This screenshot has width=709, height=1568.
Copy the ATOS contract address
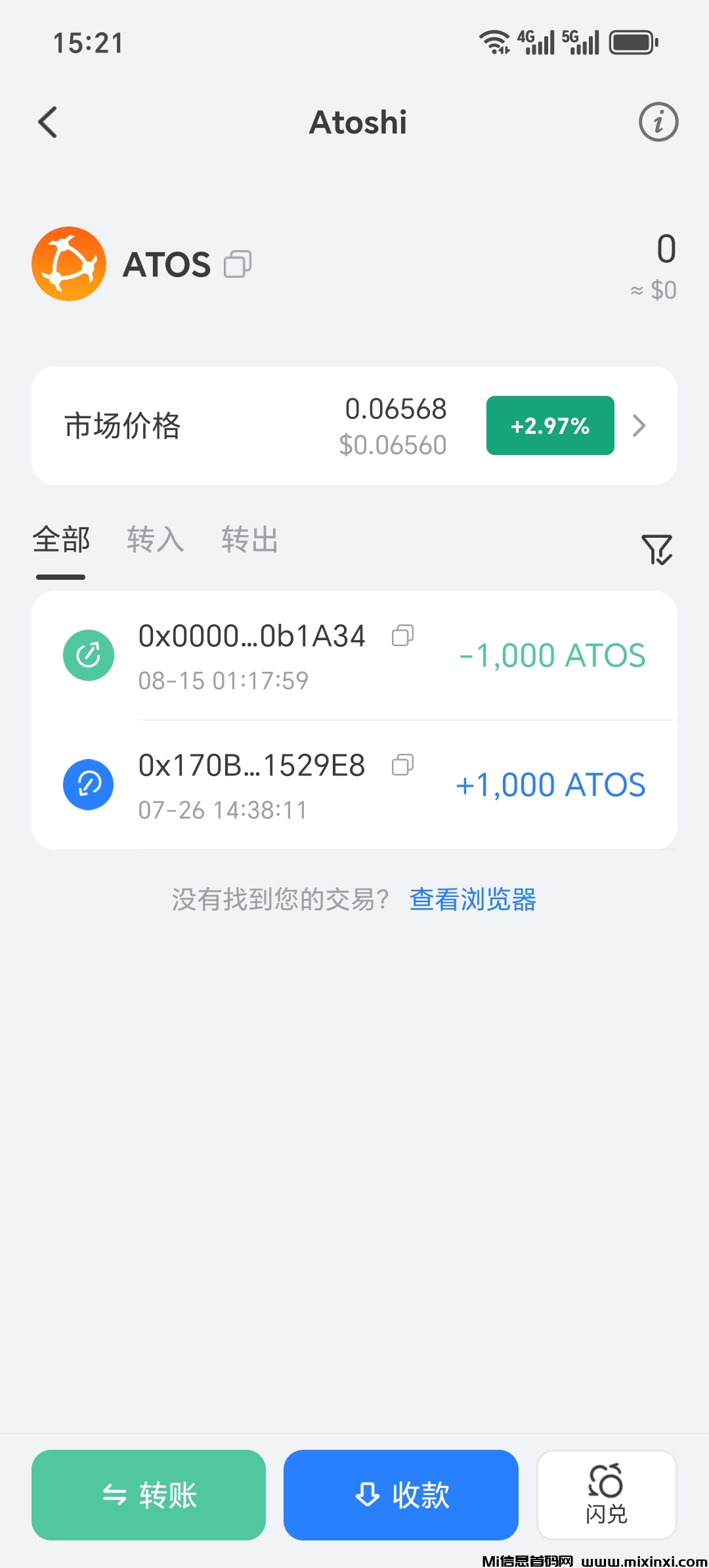[x=239, y=263]
